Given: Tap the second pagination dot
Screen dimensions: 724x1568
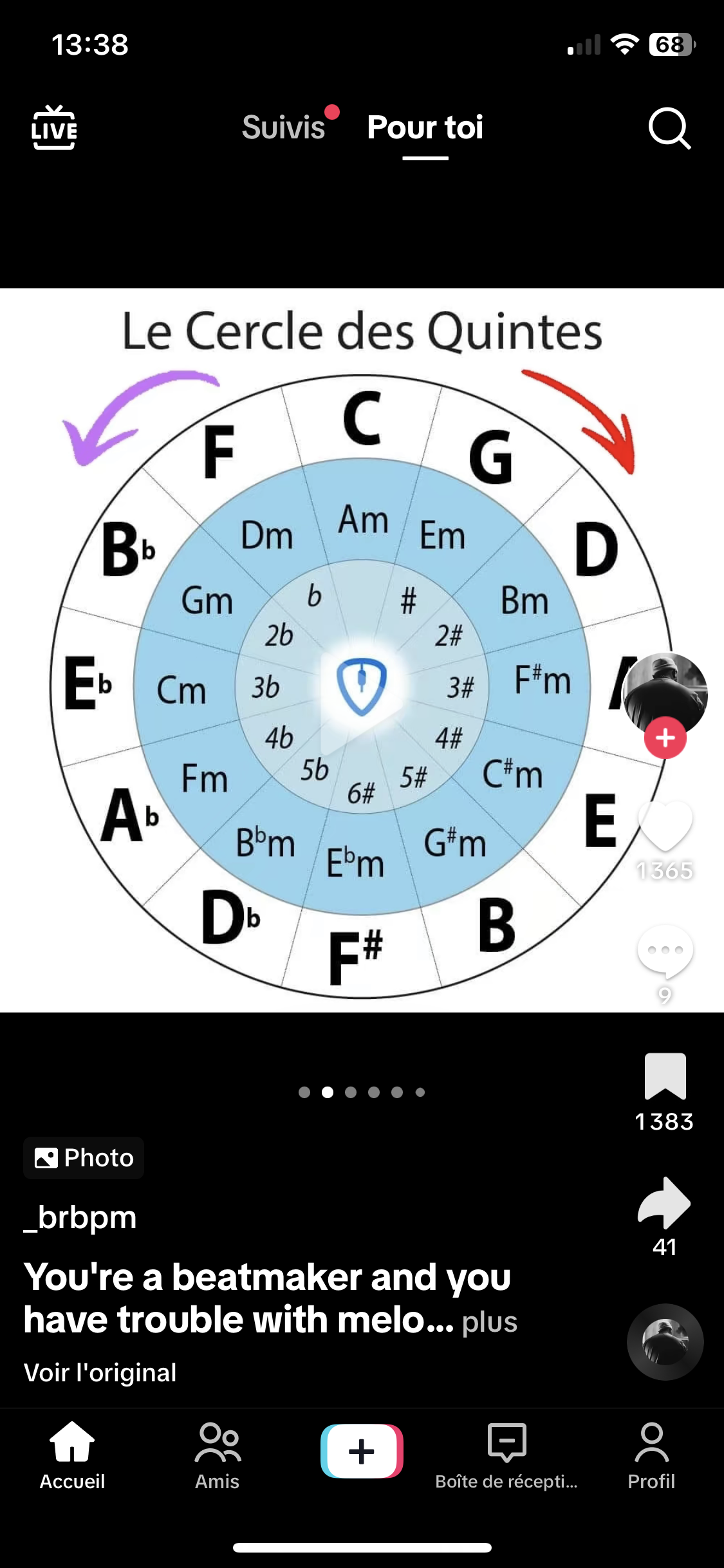Looking at the screenshot, I should point(327,1091).
